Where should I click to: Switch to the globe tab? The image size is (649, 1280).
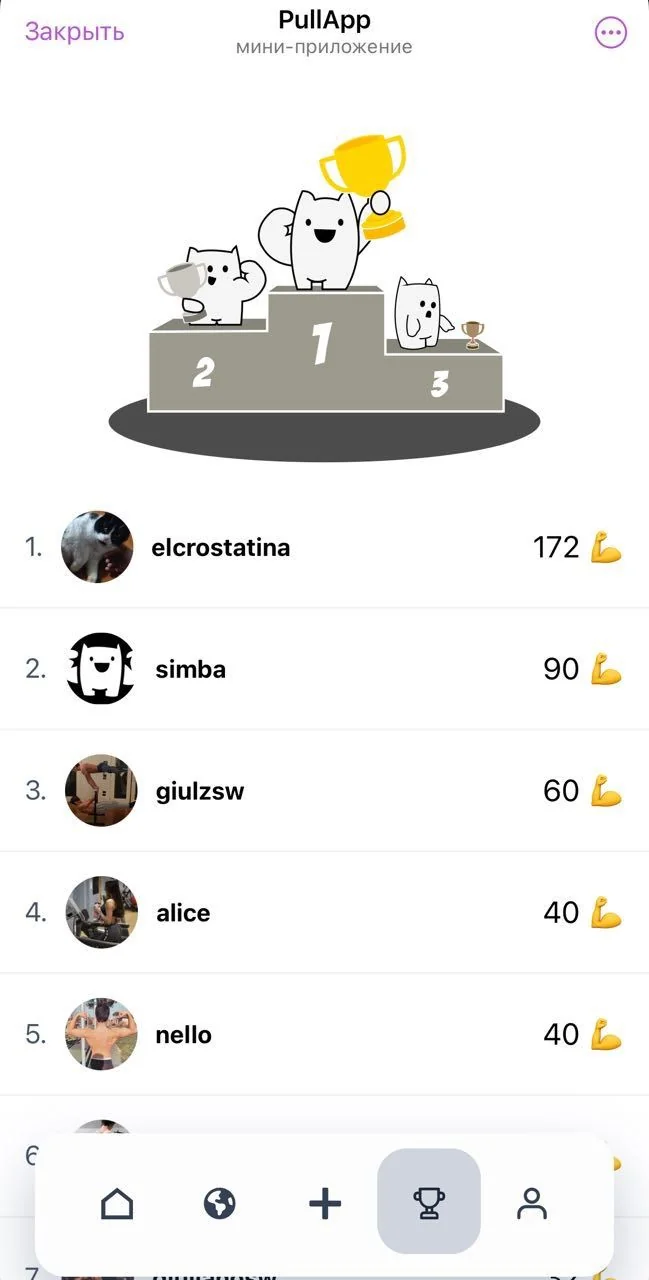click(220, 1203)
